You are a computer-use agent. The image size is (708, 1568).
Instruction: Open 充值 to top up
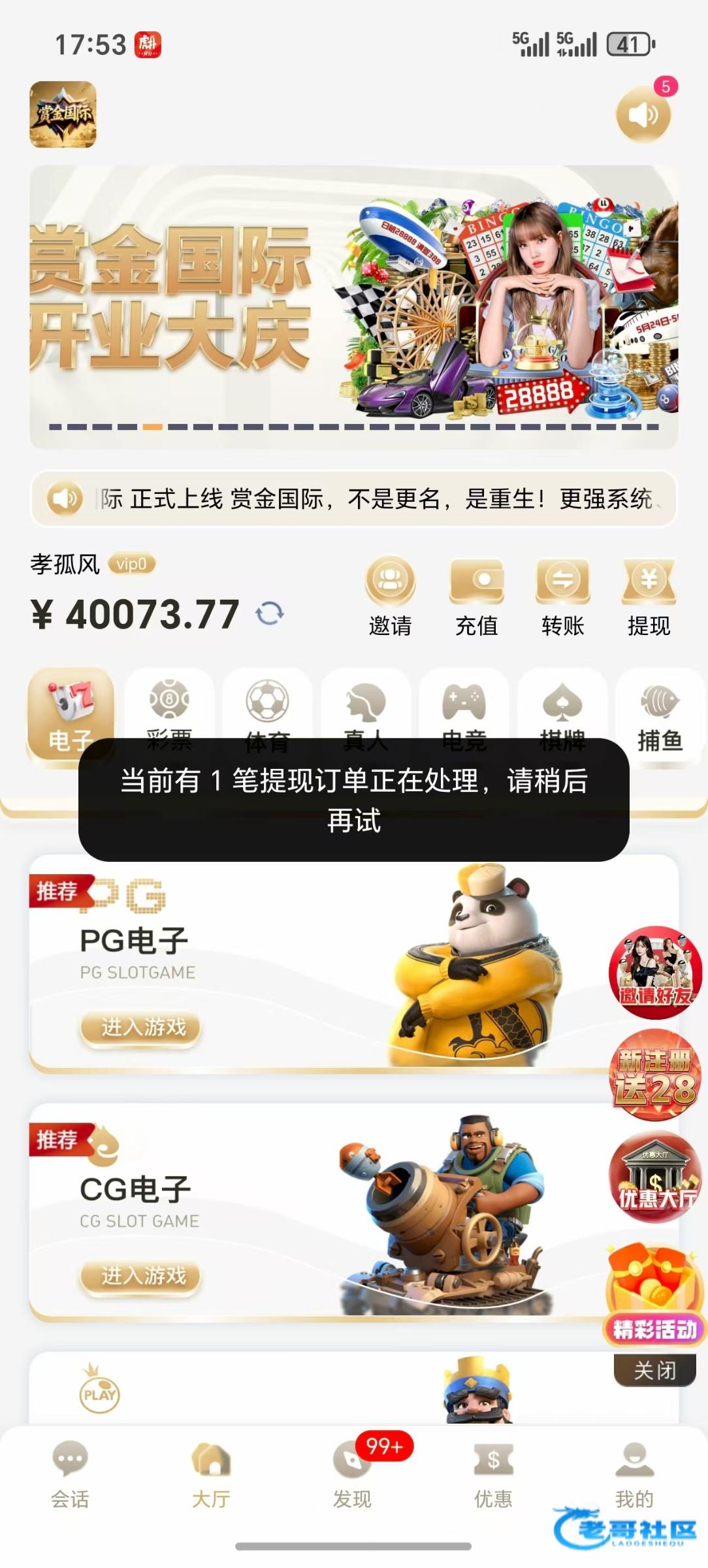[477, 596]
